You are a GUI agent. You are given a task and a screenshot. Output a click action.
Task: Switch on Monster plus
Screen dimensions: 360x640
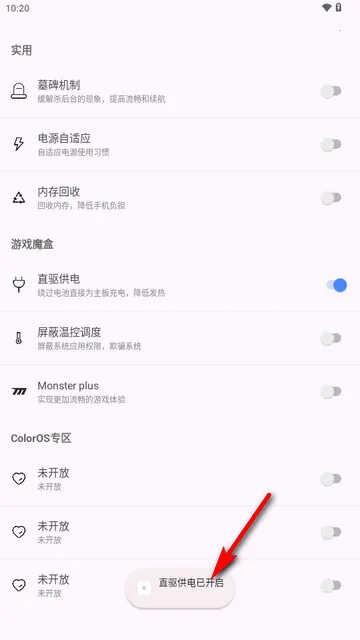pos(331,392)
